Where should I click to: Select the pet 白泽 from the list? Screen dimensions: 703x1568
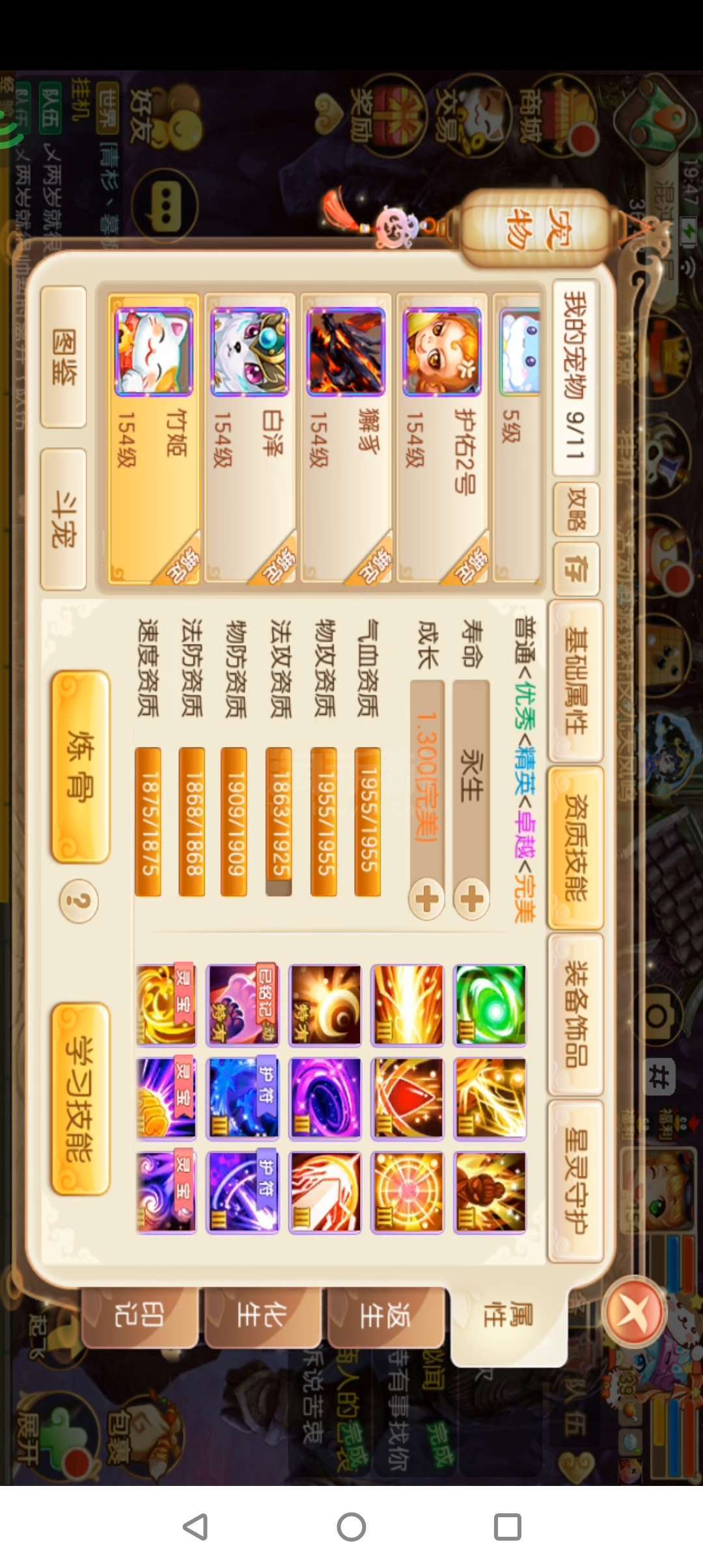click(250, 438)
